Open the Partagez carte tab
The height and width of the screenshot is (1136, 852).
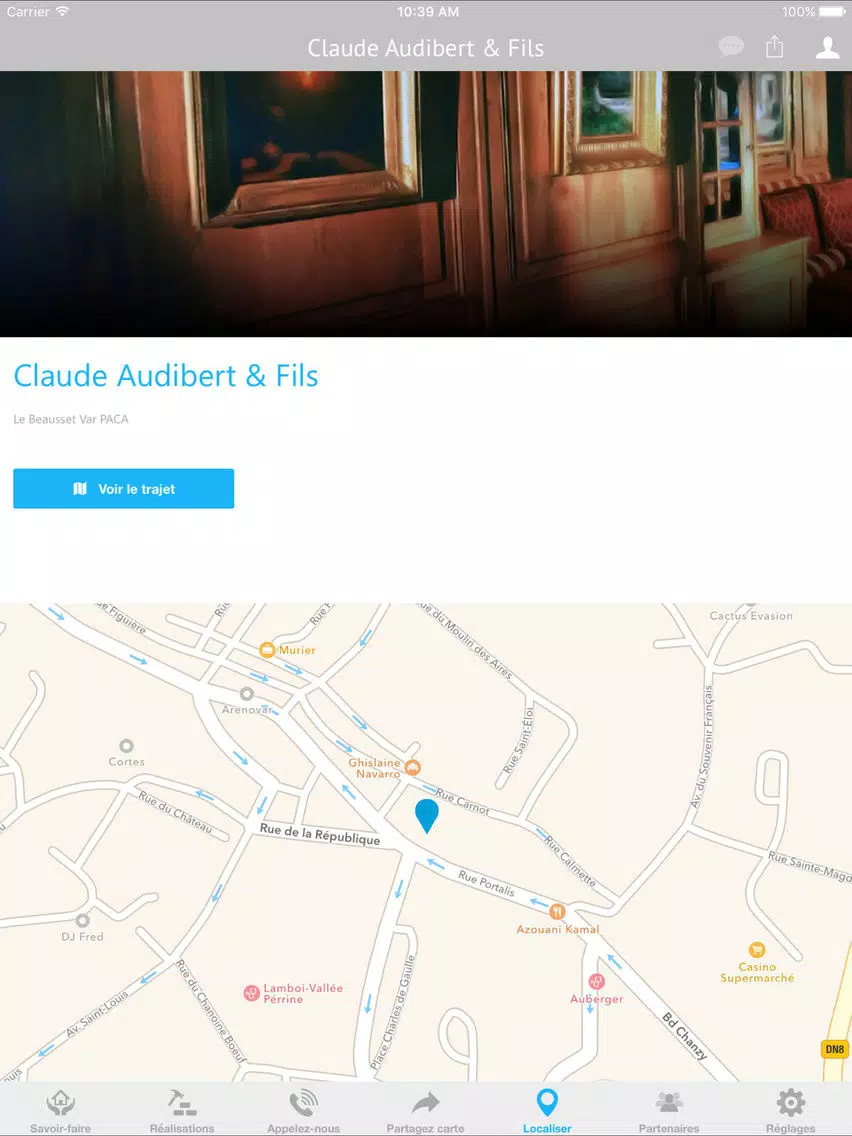coord(425,1111)
